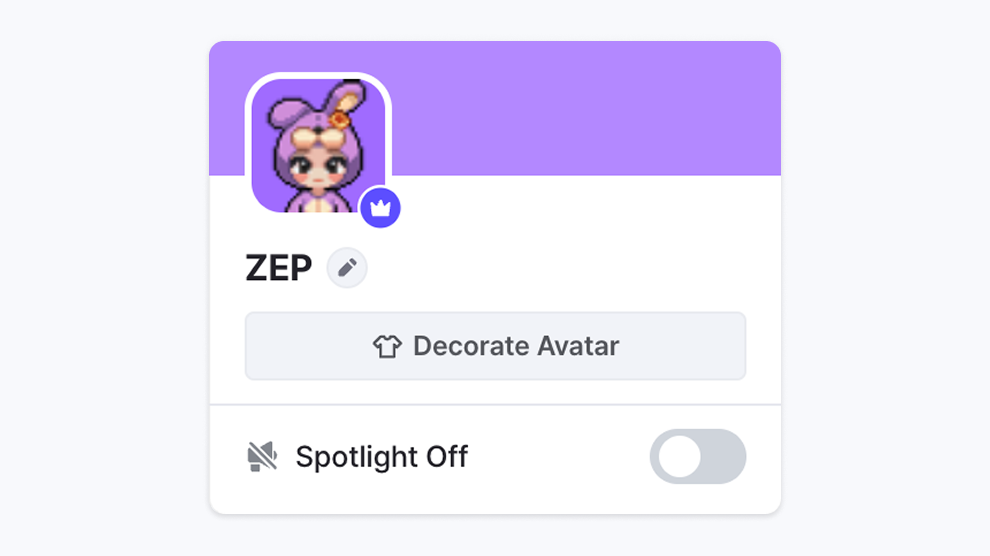
Task: Turn on the Spotlight toggle
Action: pyautogui.click(x=697, y=457)
